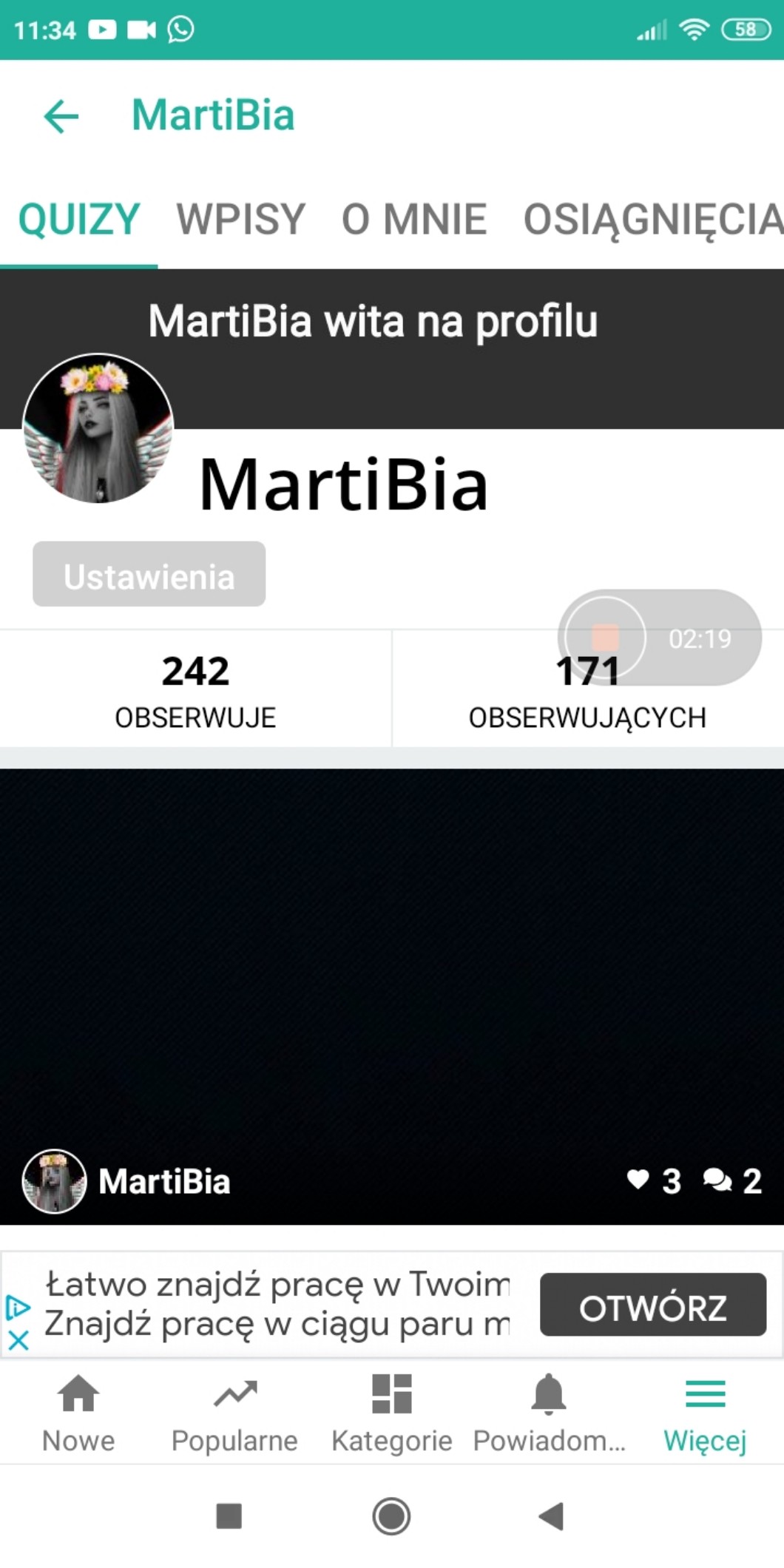Viewport: 784px width, 1568px height.
Task: Open the Powiadomienia bell tab
Action: [x=549, y=1413]
